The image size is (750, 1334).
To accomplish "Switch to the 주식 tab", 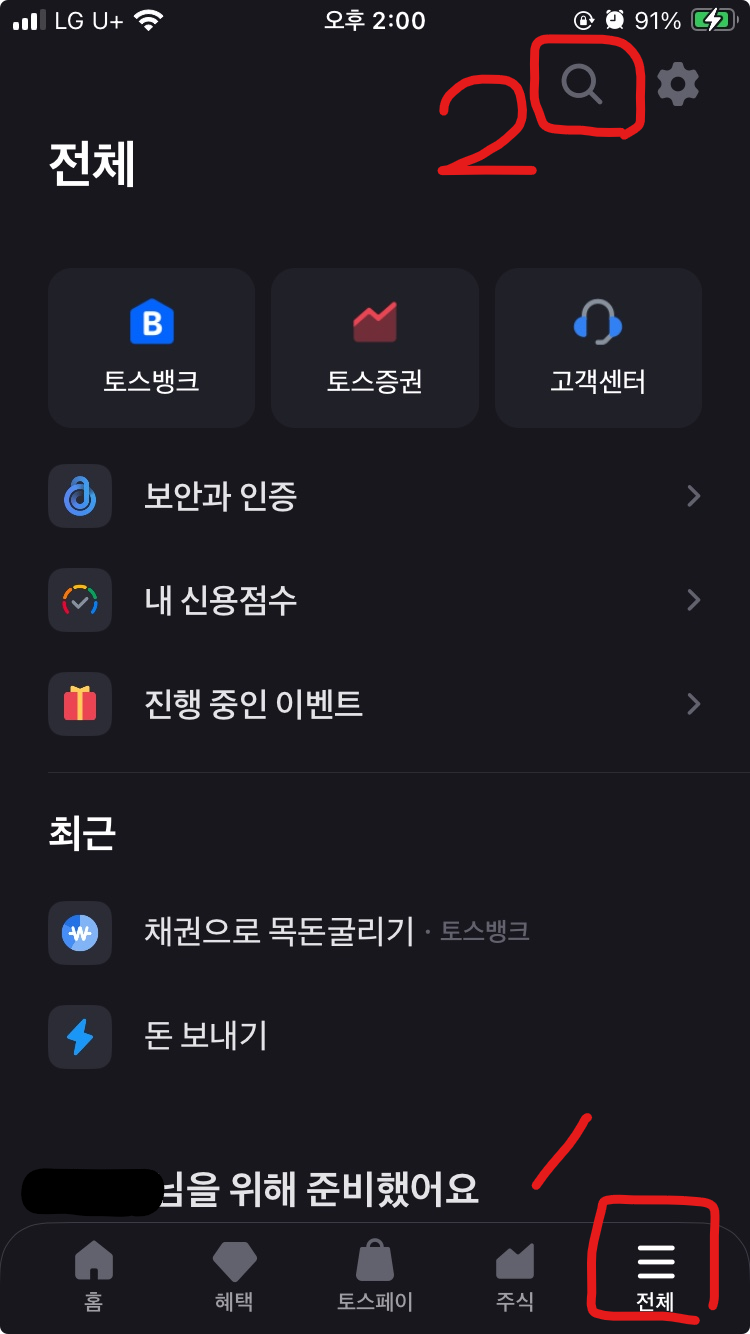I will click(x=515, y=1275).
